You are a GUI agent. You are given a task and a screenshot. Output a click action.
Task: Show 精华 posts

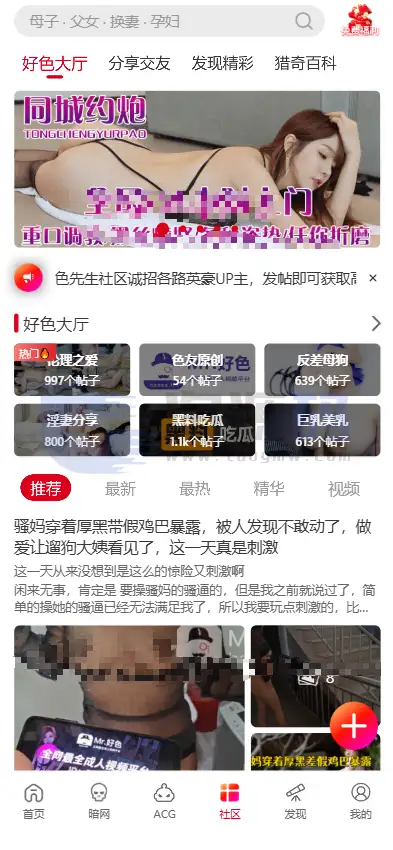[x=269, y=488]
